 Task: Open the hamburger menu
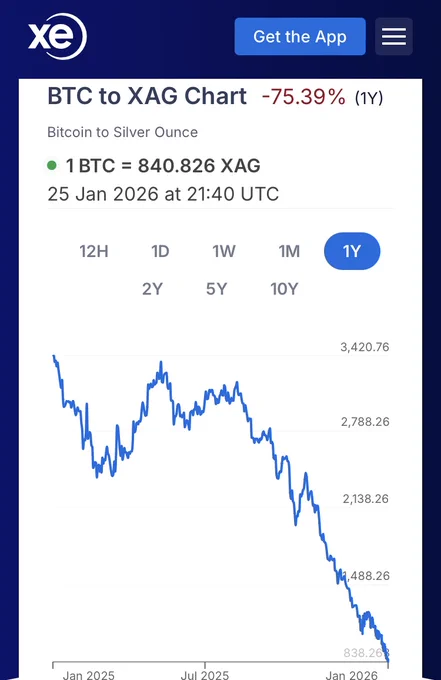pyautogui.click(x=394, y=36)
